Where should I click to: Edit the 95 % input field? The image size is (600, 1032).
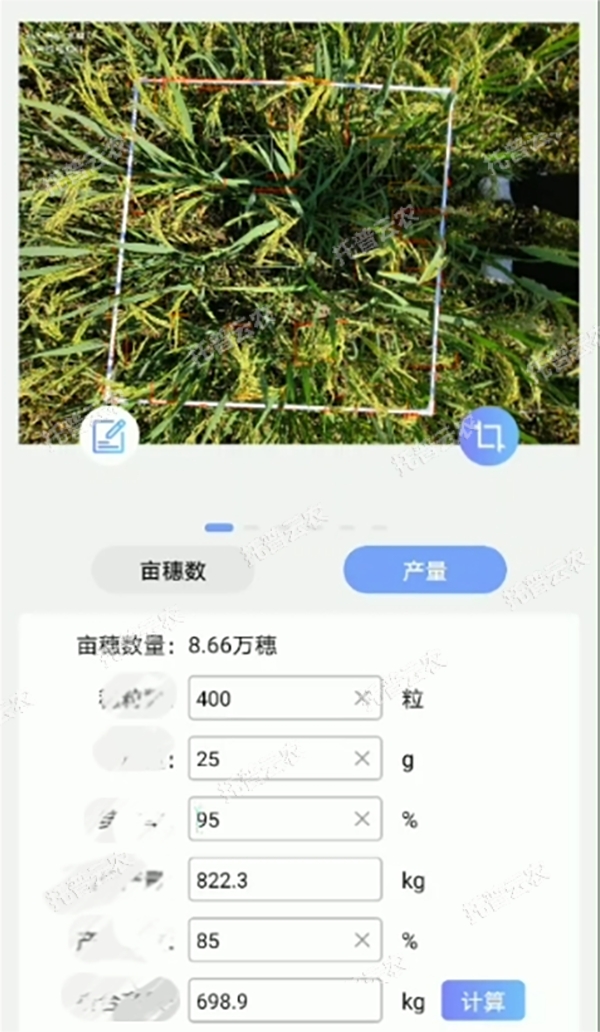(x=270, y=820)
